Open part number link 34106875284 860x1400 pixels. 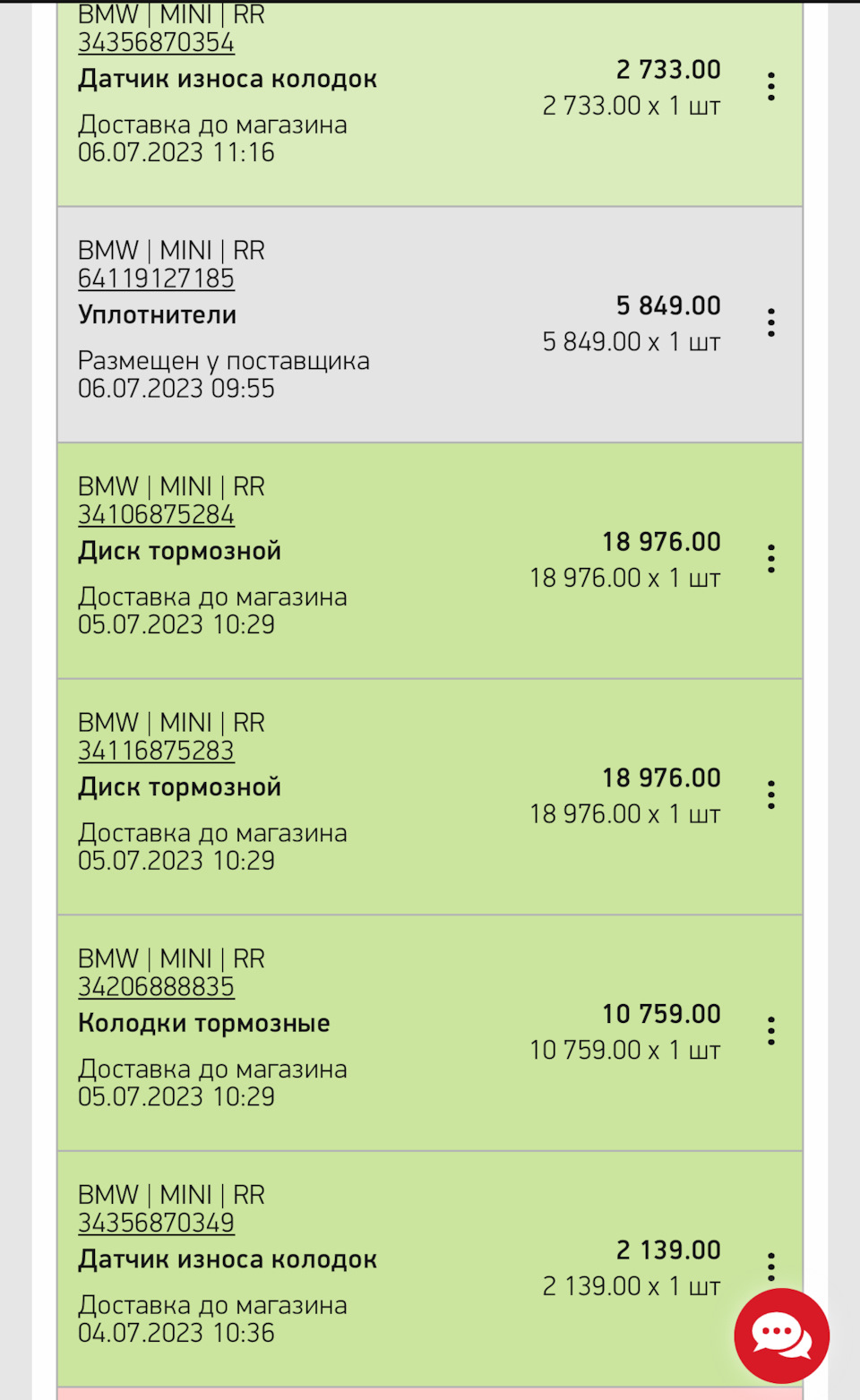click(x=155, y=514)
